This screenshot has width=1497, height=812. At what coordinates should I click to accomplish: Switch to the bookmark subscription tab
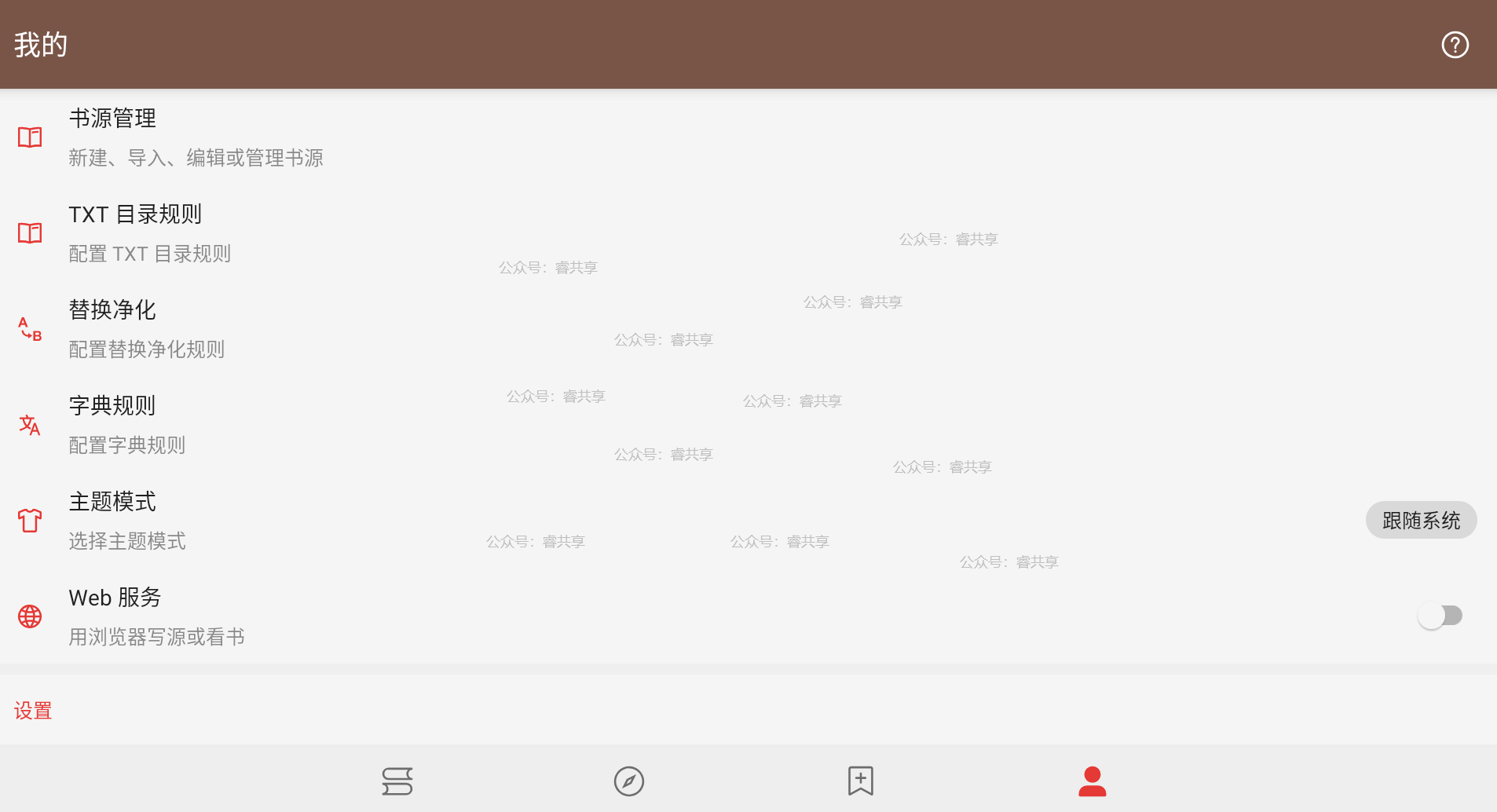(861, 781)
